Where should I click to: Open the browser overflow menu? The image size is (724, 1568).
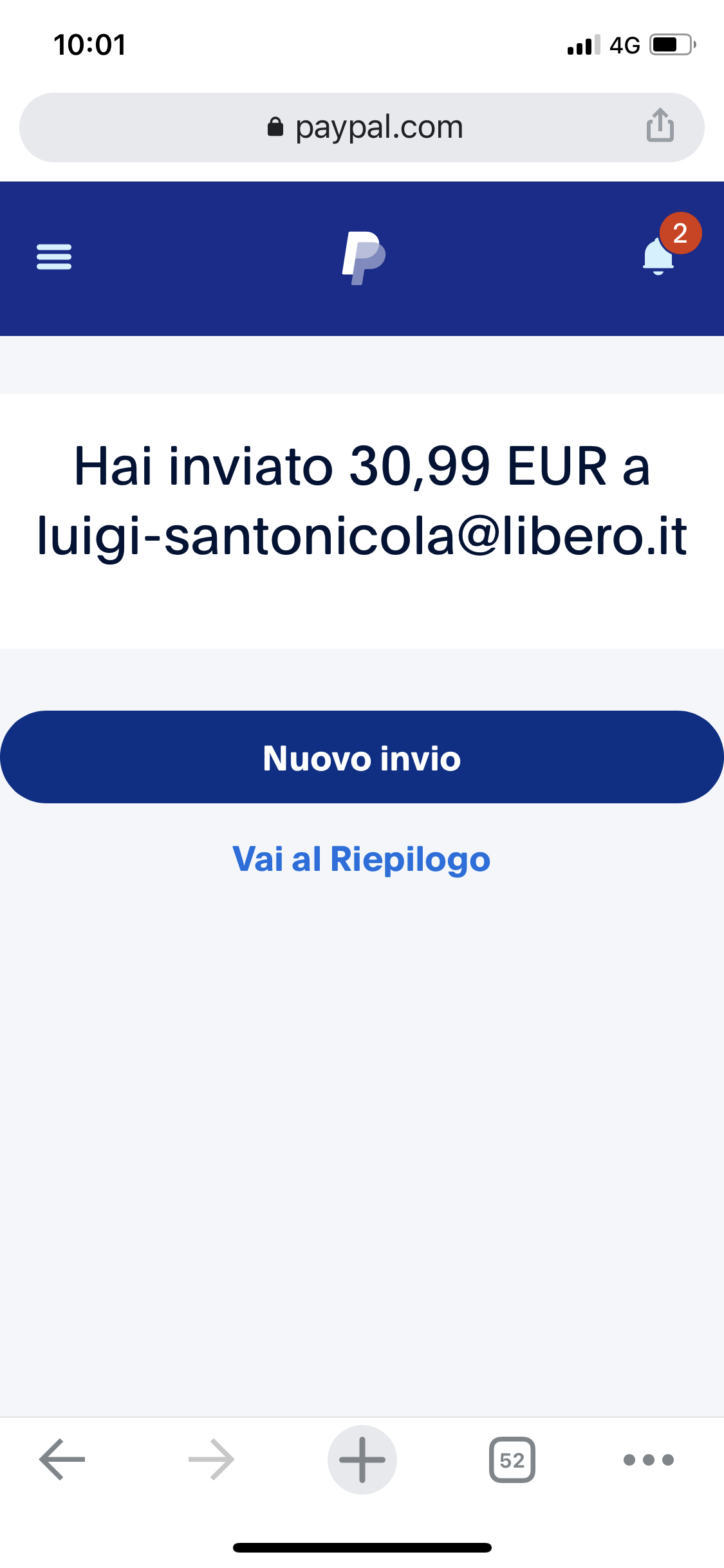[649, 1459]
